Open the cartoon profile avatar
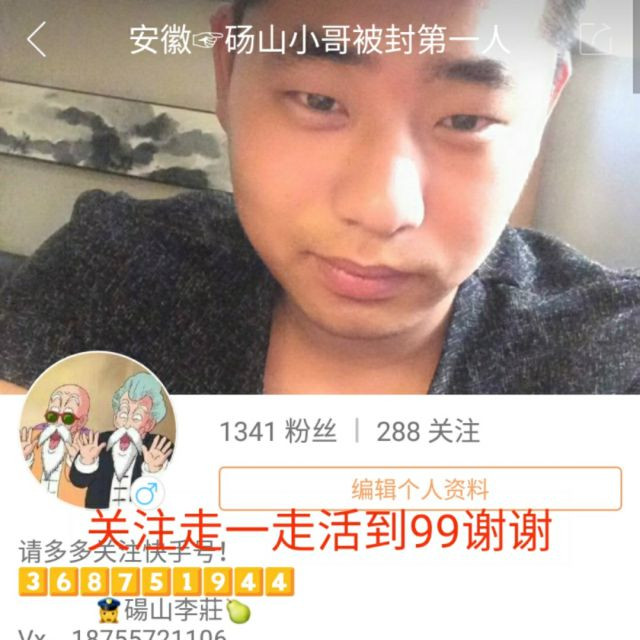The image size is (640, 640). (97, 430)
